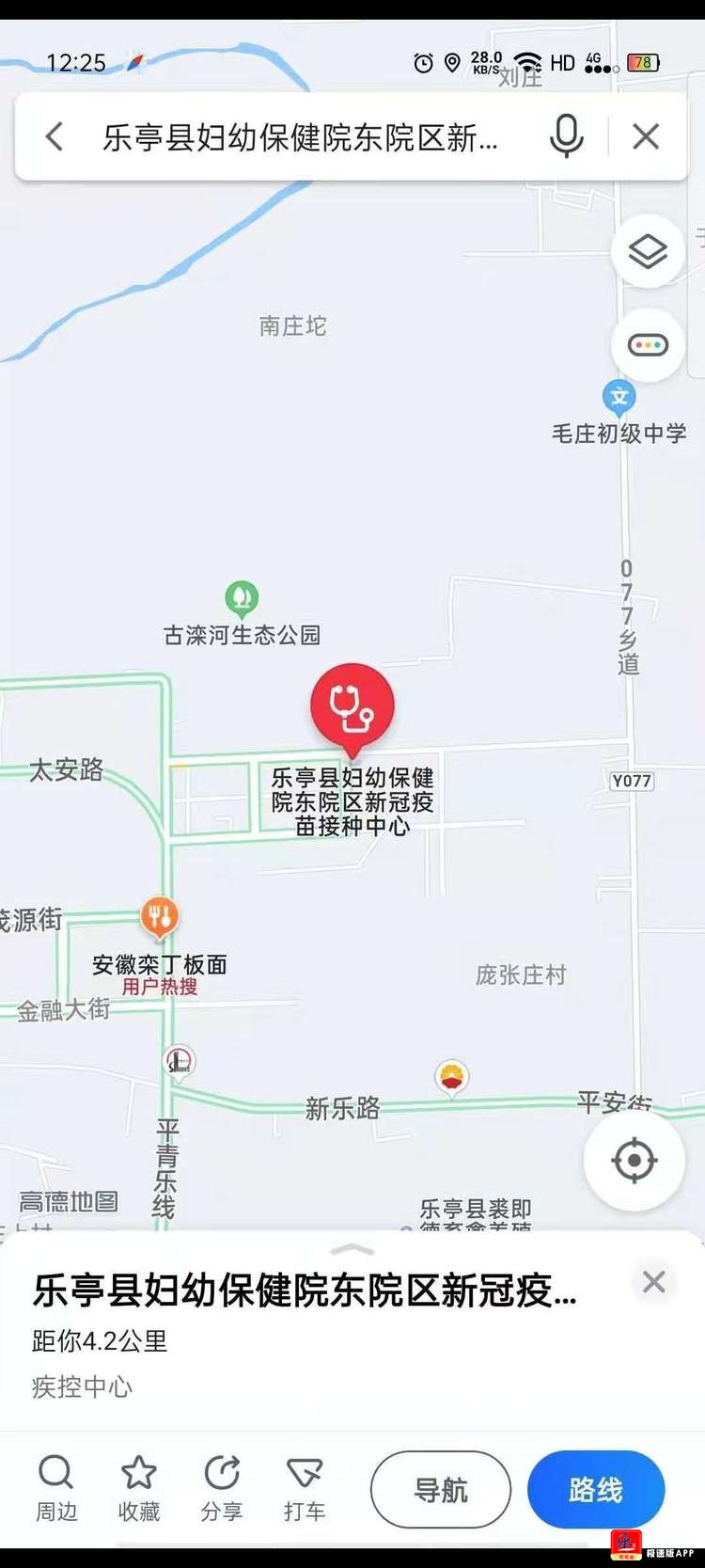
Task: Expand the place card handle
Action: coord(352,1249)
